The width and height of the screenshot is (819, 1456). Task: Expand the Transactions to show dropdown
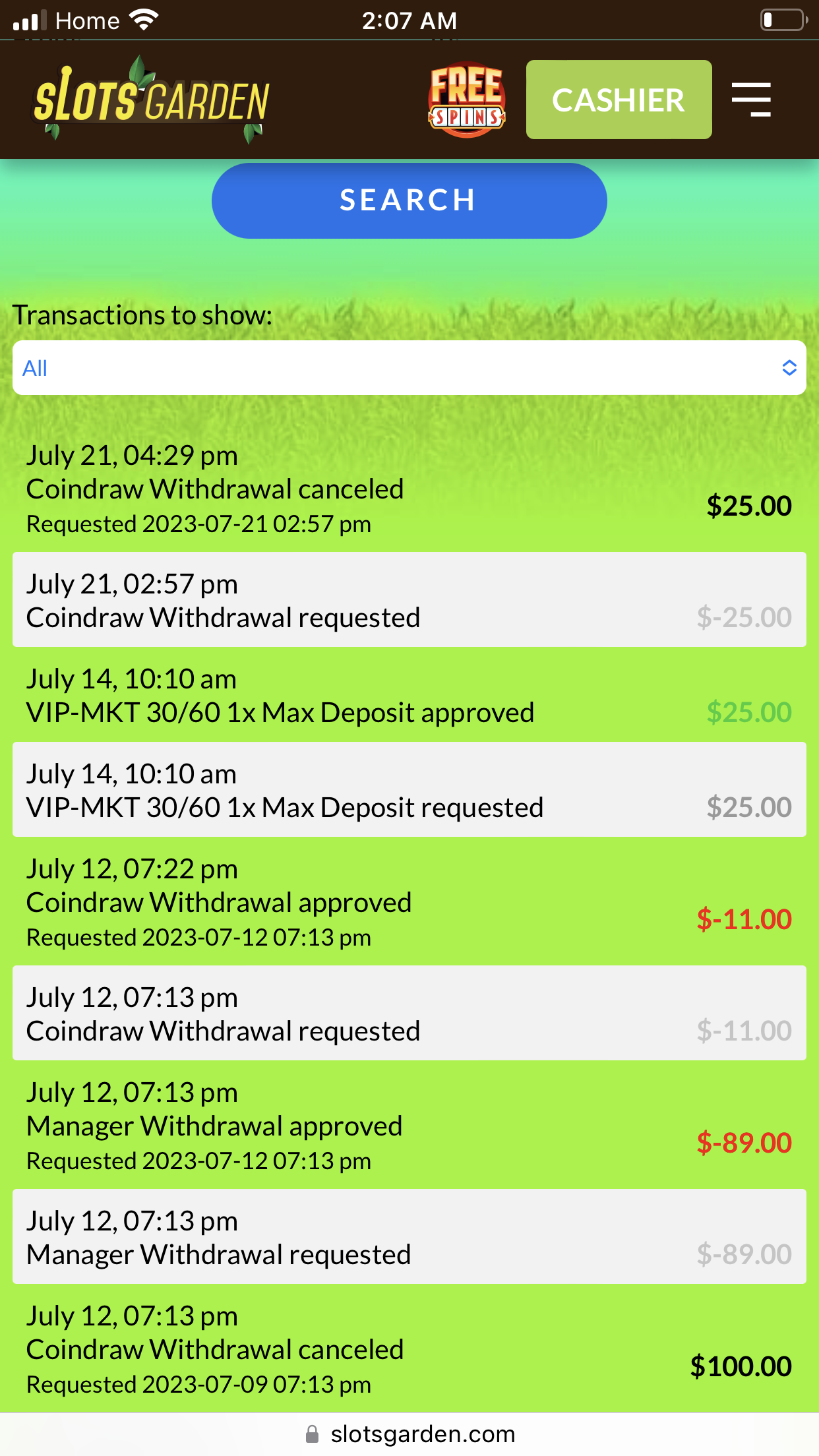tap(409, 368)
